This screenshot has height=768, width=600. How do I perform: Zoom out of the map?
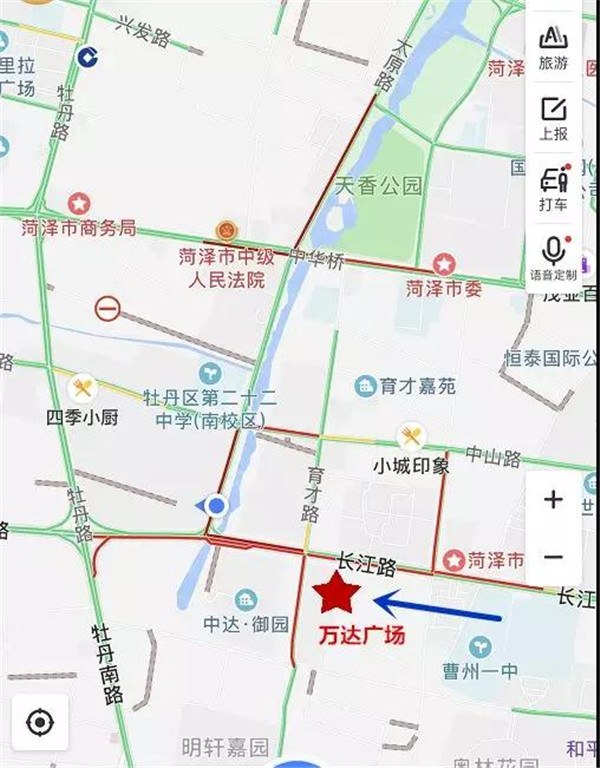pyautogui.click(x=553, y=557)
